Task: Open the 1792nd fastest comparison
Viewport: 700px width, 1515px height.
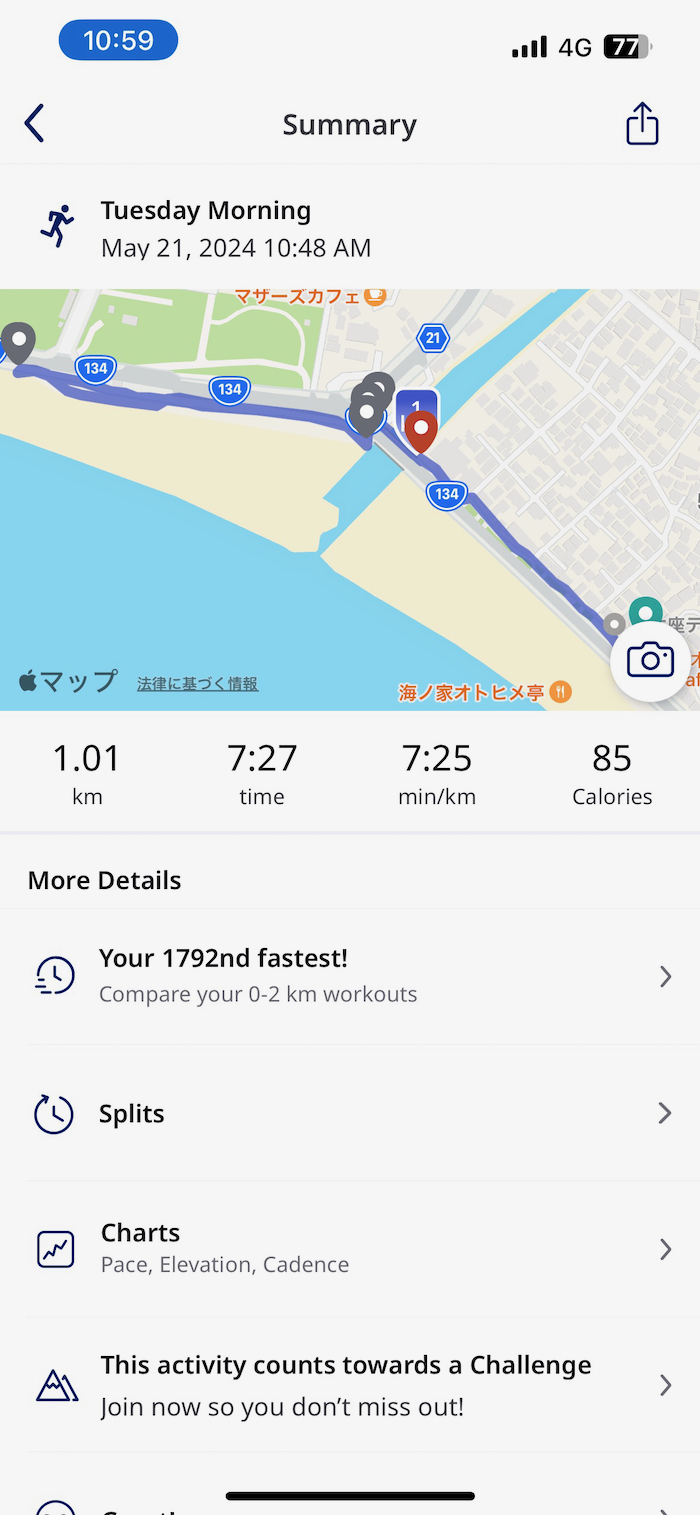Action: (x=350, y=975)
